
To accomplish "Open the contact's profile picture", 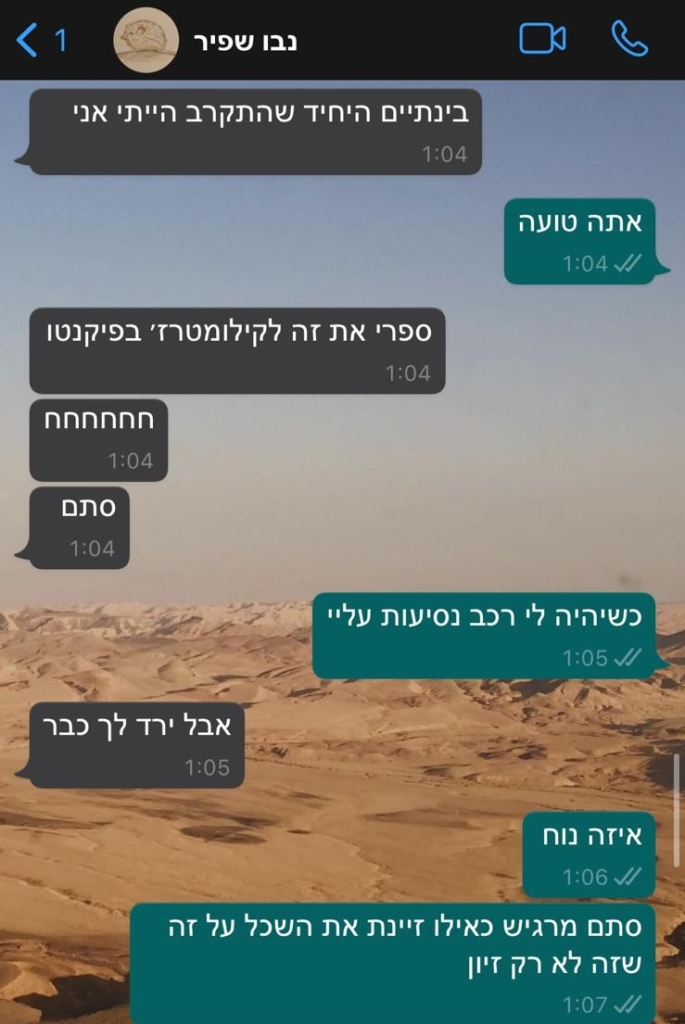I will pyautogui.click(x=146, y=41).
